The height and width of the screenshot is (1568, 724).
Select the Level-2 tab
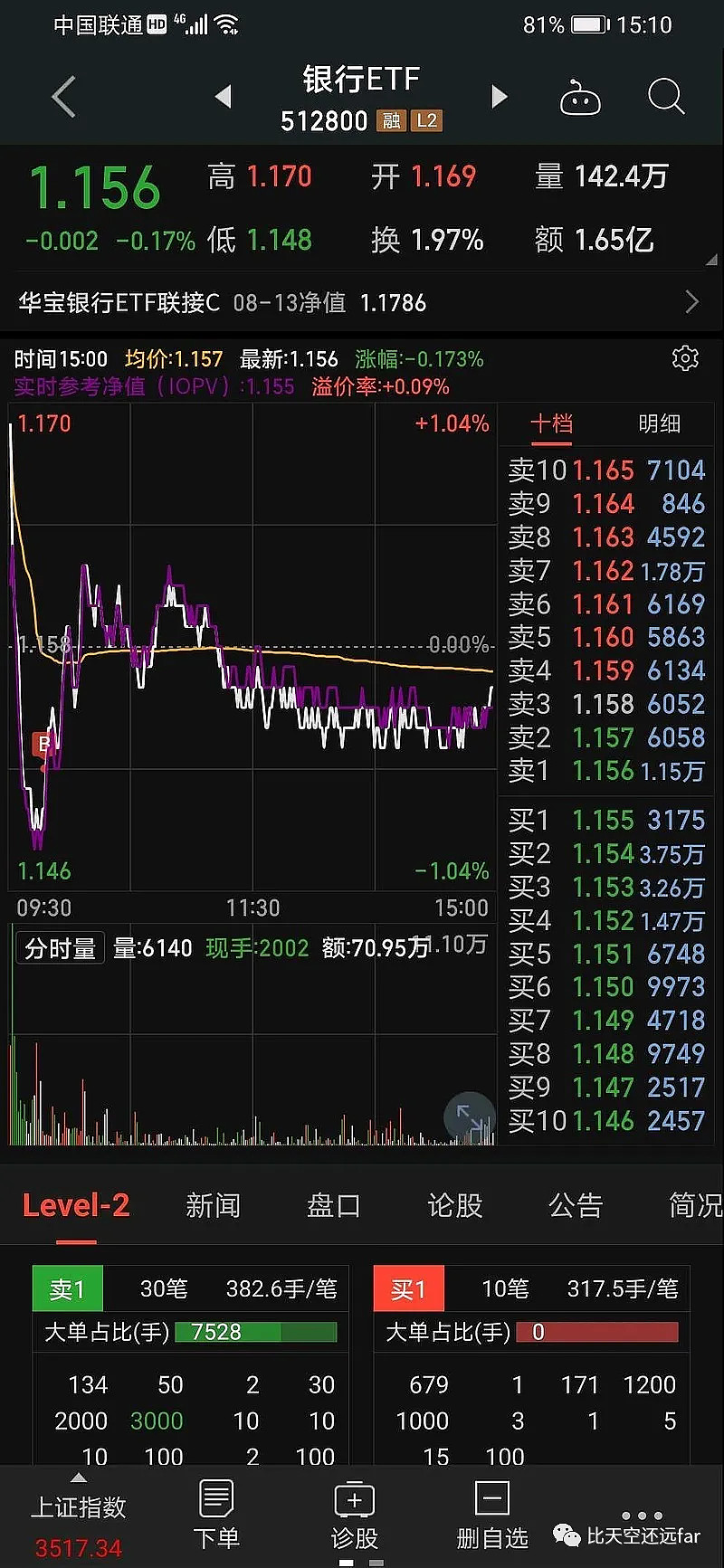pos(76,1205)
